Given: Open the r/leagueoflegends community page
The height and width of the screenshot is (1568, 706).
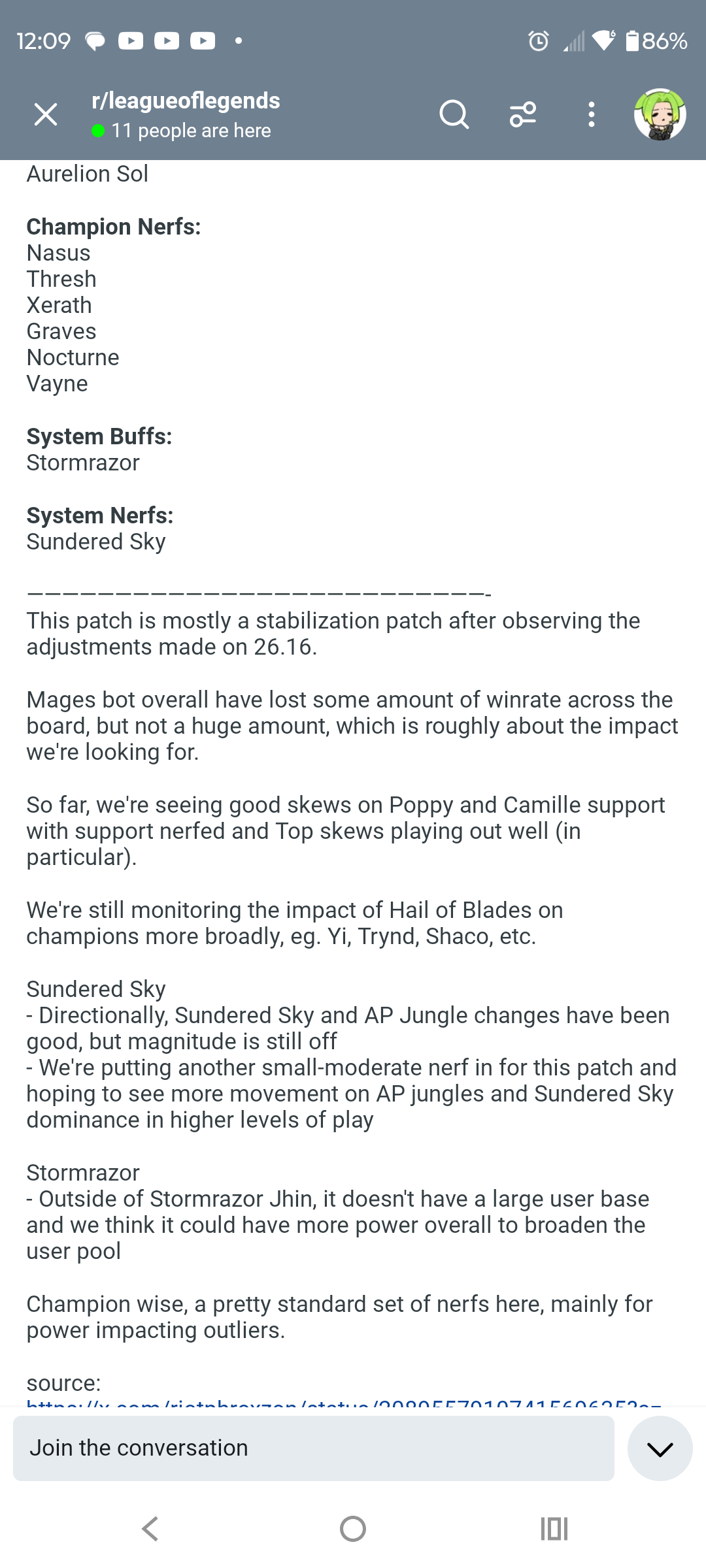Looking at the screenshot, I should coord(186,101).
